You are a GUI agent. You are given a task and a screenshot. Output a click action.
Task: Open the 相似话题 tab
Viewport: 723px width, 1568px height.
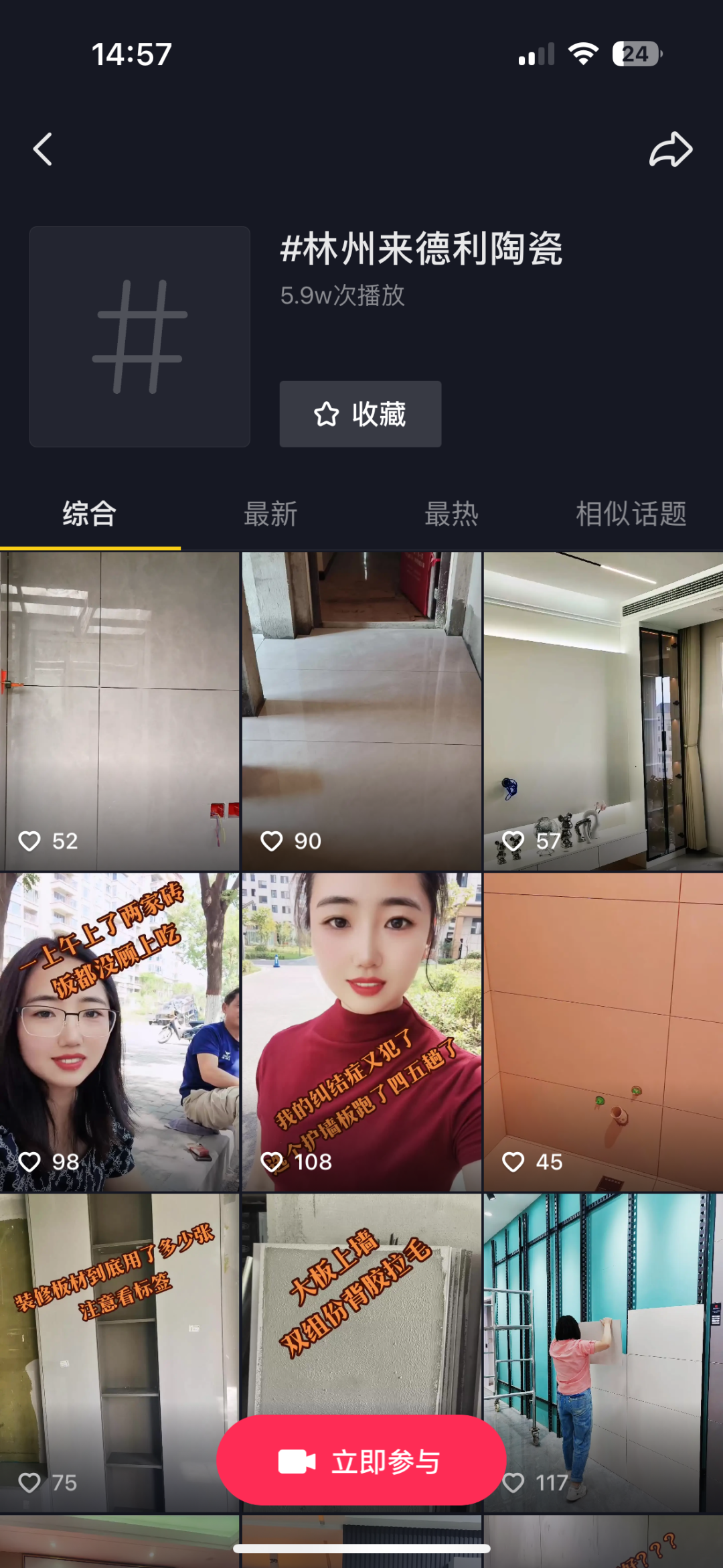tap(631, 514)
